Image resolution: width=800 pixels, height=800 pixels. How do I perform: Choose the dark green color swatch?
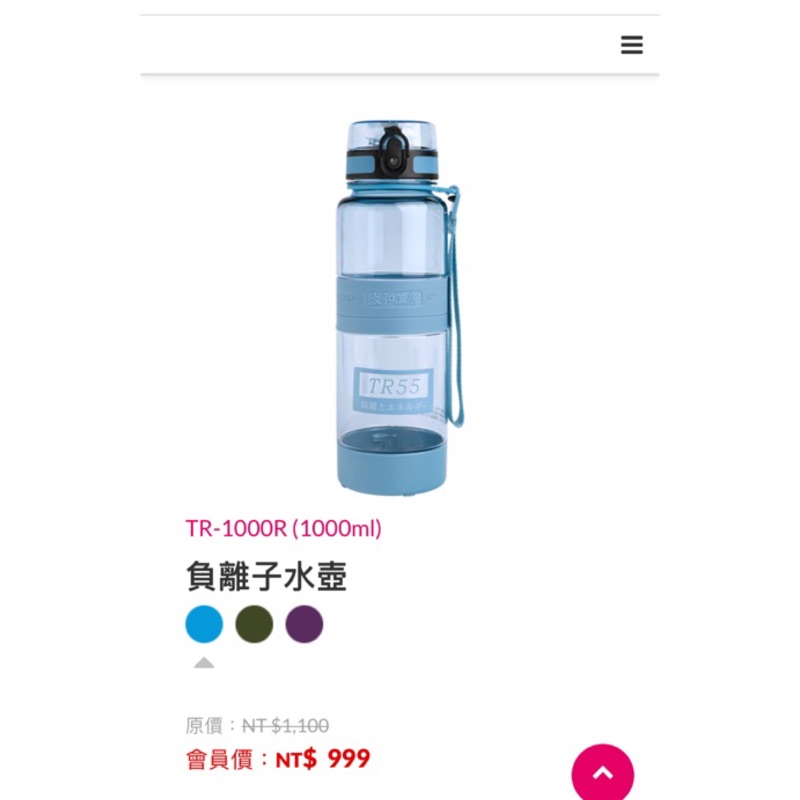pos(254,624)
